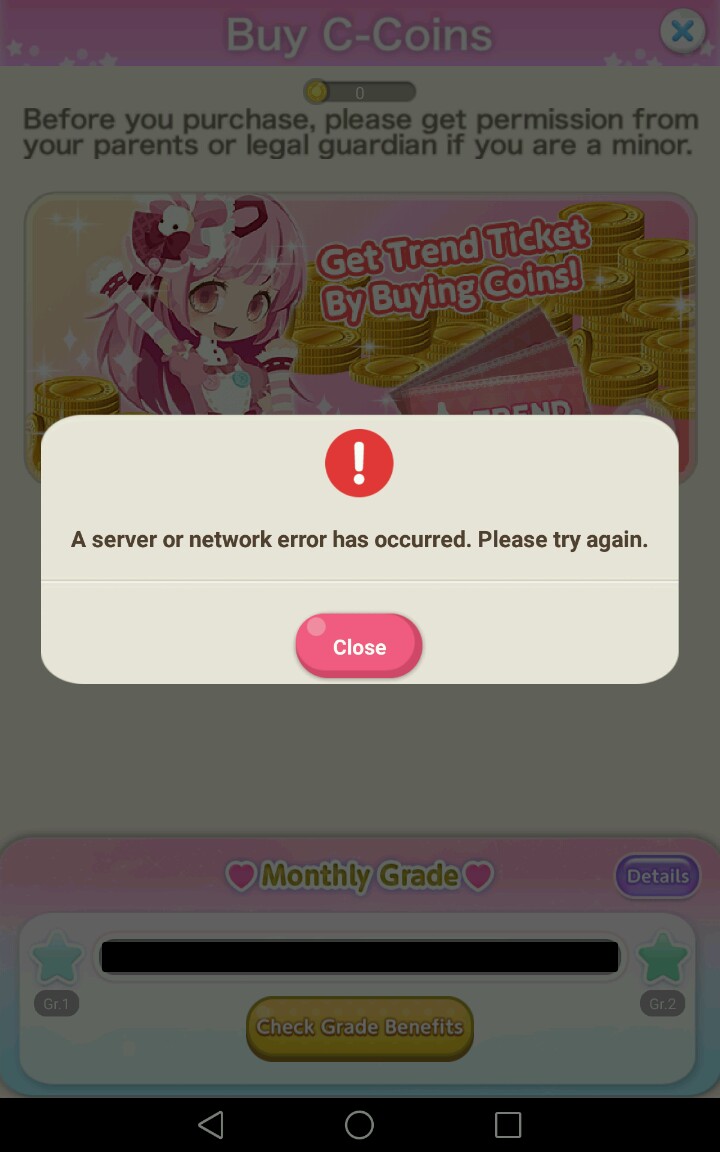Open Monthly Grade Details
The image size is (720, 1152).
pyautogui.click(x=657, y=876)
